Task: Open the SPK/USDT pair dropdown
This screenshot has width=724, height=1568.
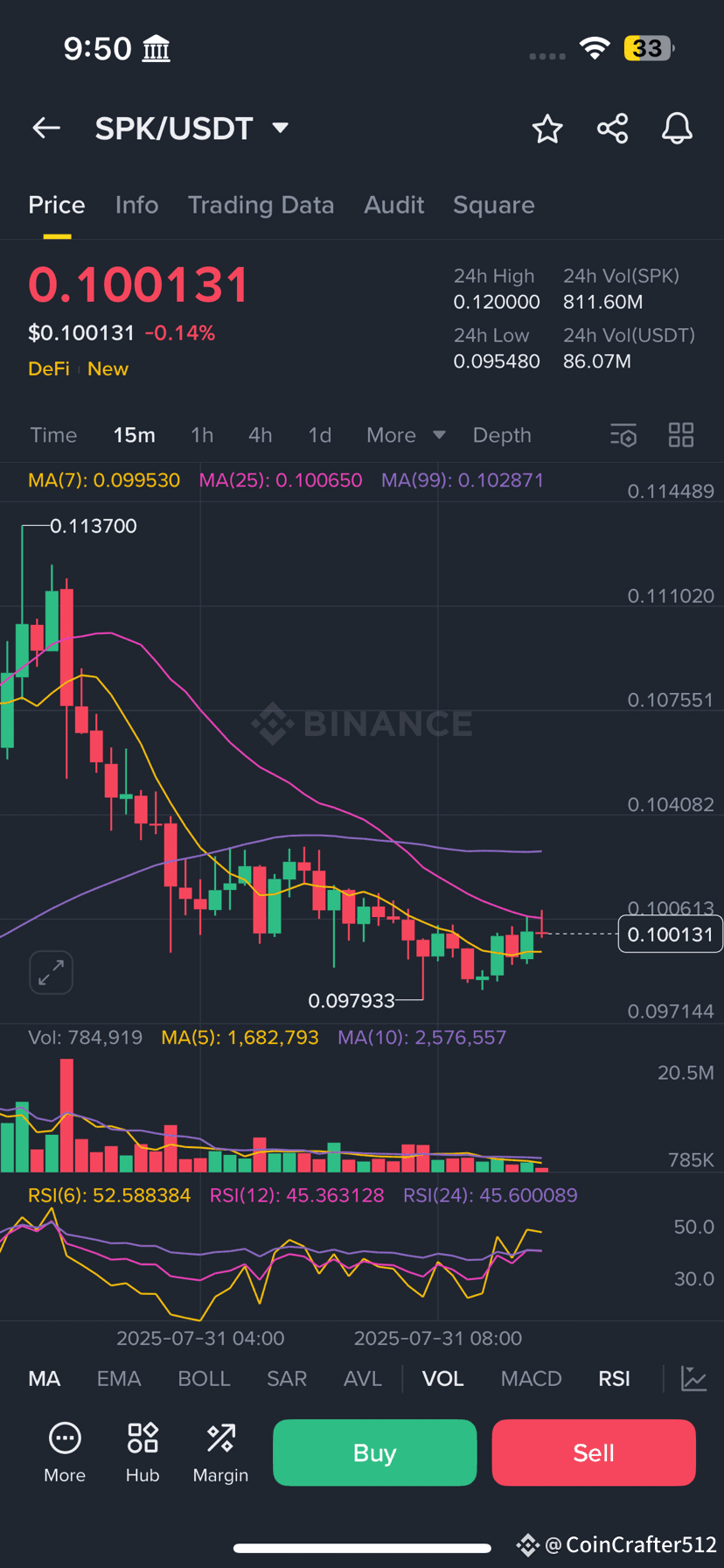Action: 280,129
